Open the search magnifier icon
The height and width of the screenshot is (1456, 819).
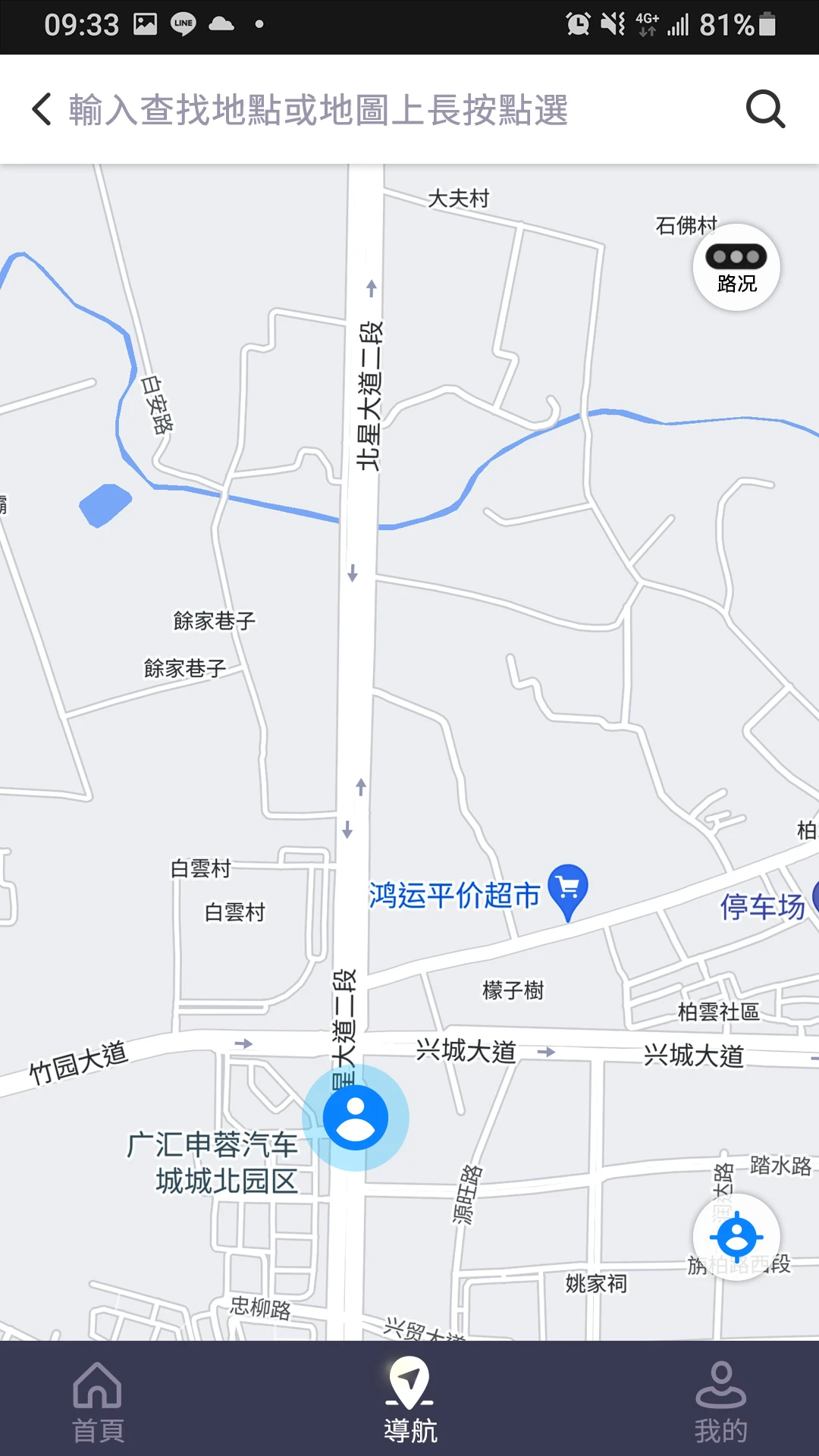tap(766, 108)
